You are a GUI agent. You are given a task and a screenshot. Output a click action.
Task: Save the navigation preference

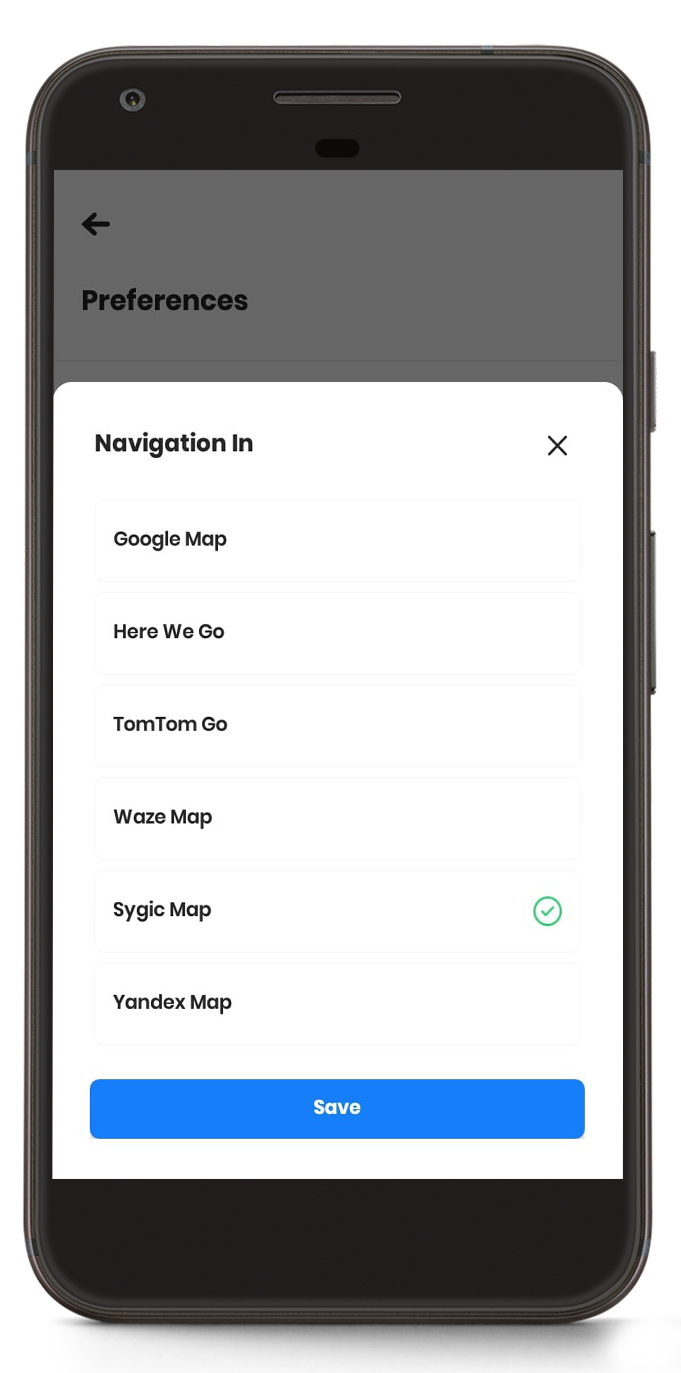tap(337, 1108)
